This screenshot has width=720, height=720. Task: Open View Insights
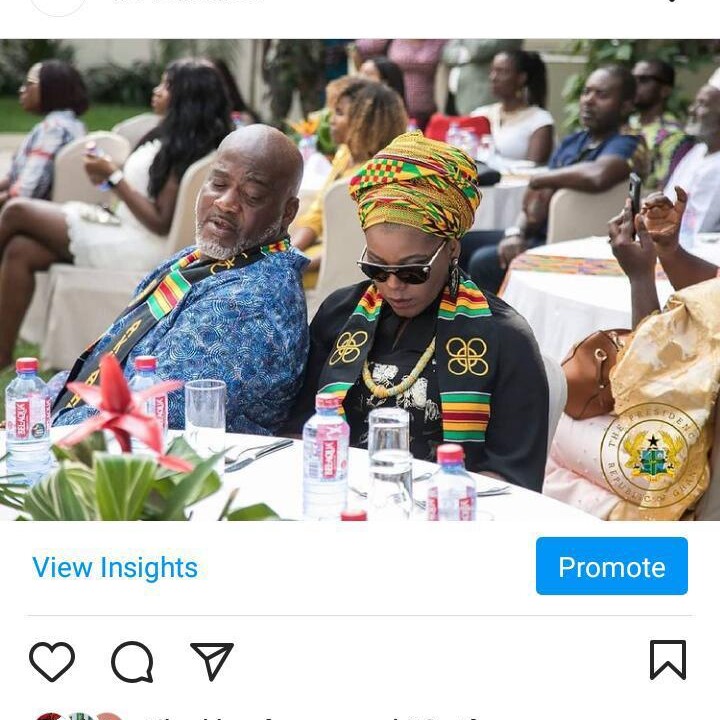click(115, 567)
